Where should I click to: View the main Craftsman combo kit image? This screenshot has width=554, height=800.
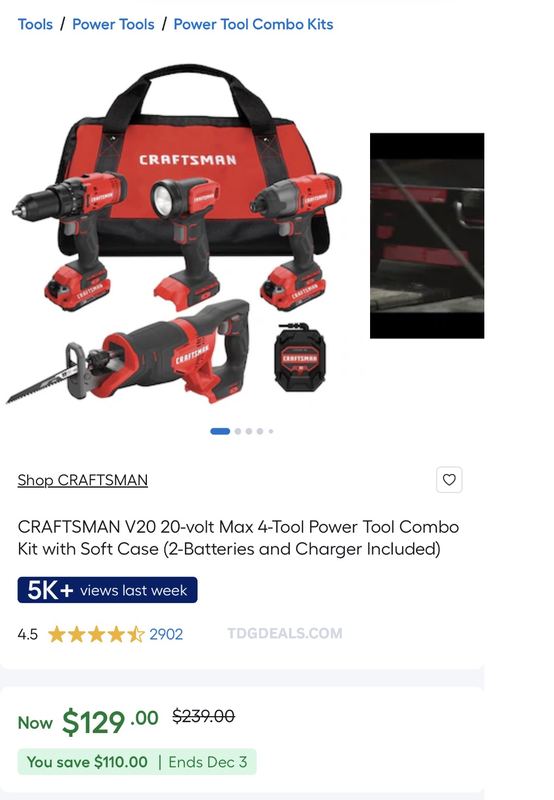pyautogui.click(x=174, y=235)
